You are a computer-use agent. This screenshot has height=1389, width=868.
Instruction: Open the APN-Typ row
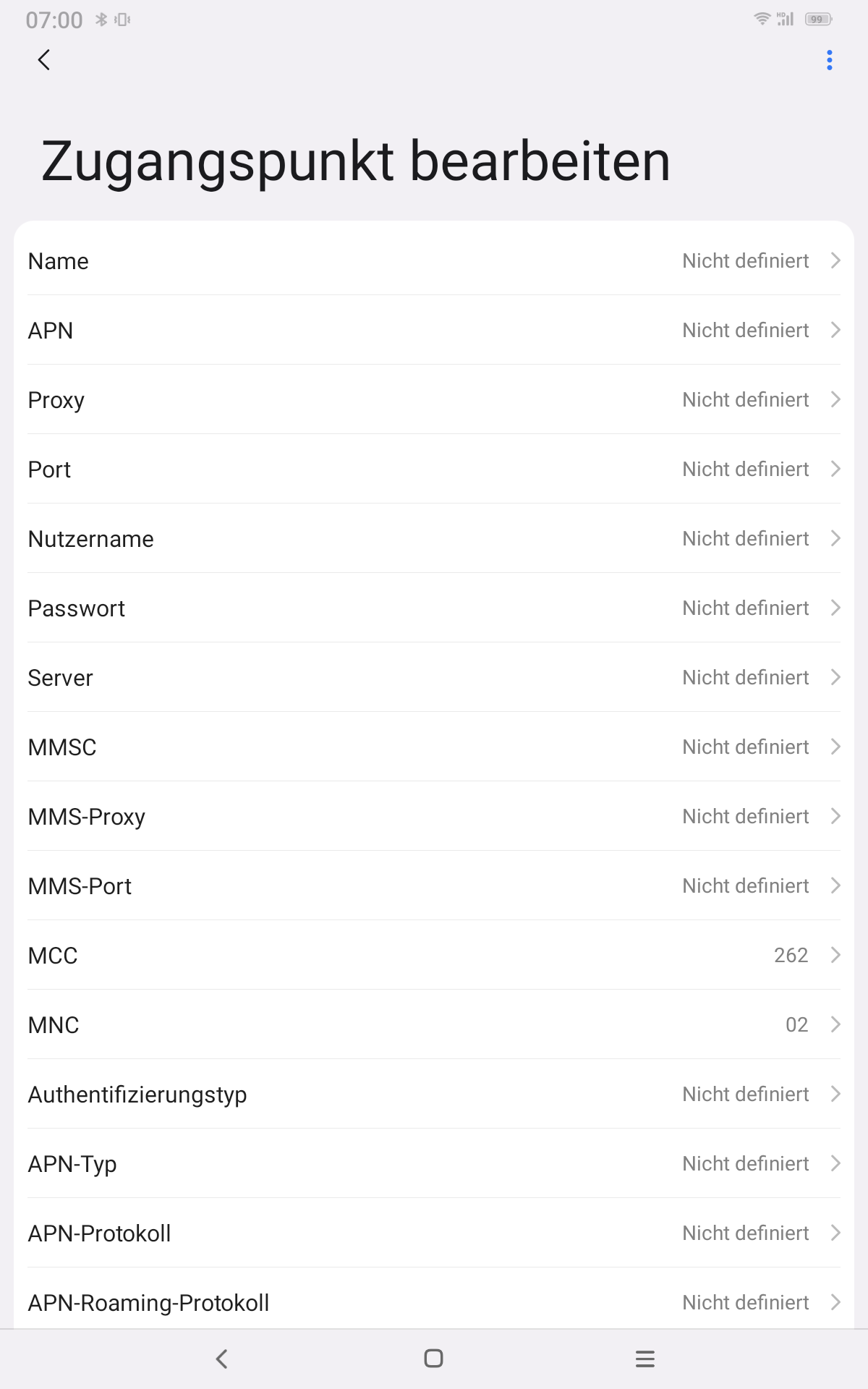click(434, 1163)
